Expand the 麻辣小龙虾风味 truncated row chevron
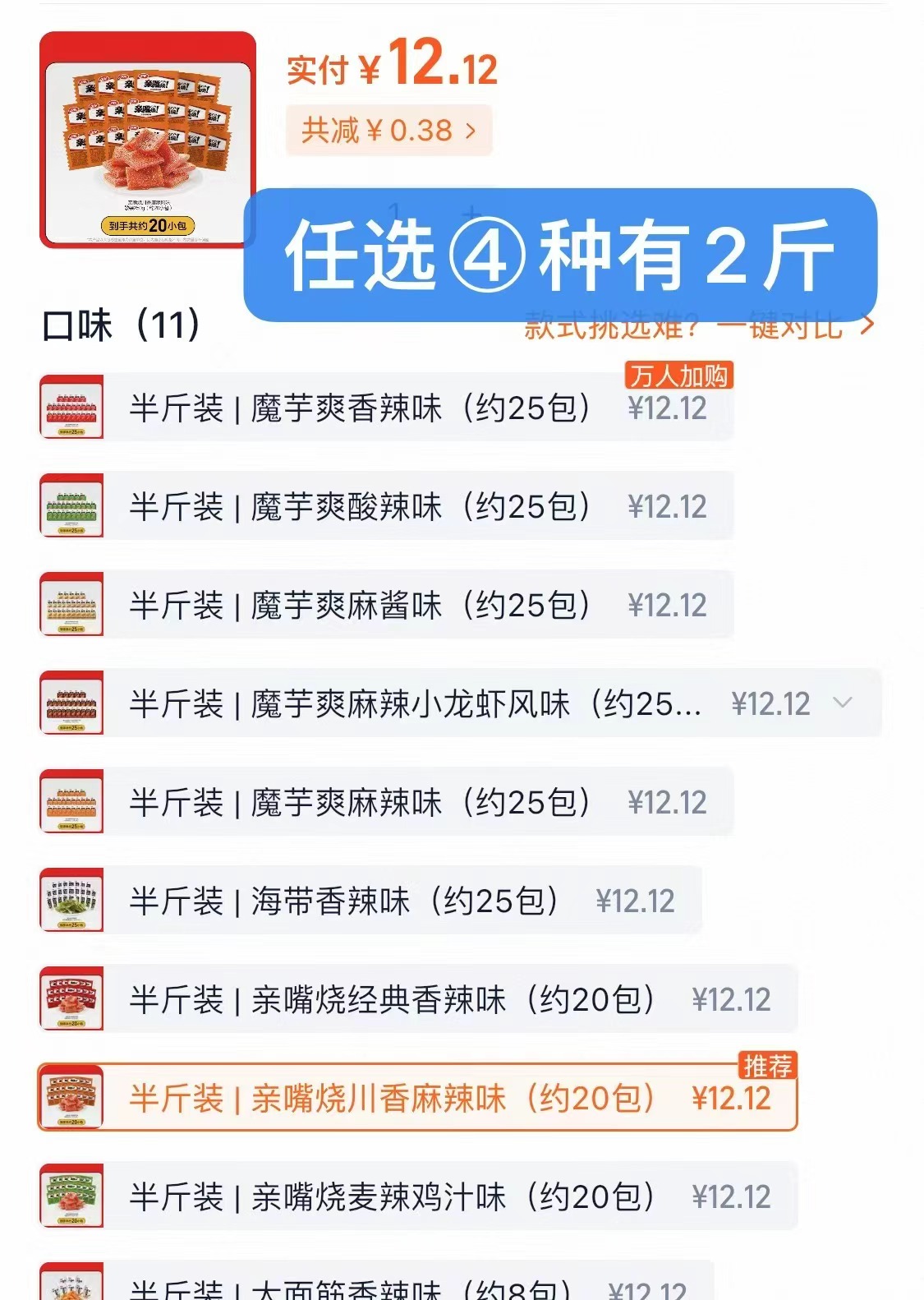924x1300 pixels. click(844, 704)
